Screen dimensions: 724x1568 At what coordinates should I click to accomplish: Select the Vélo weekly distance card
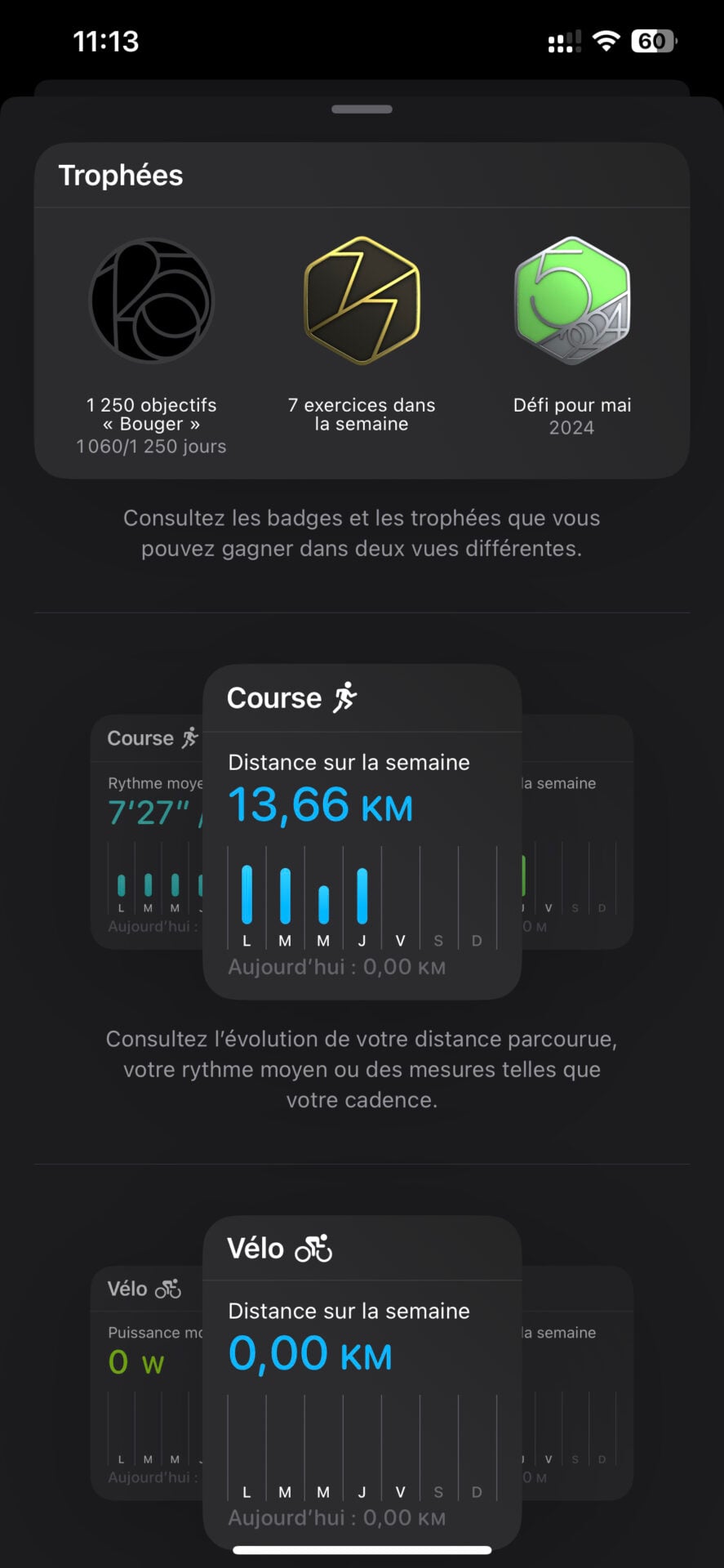[x=362, y=1380]
